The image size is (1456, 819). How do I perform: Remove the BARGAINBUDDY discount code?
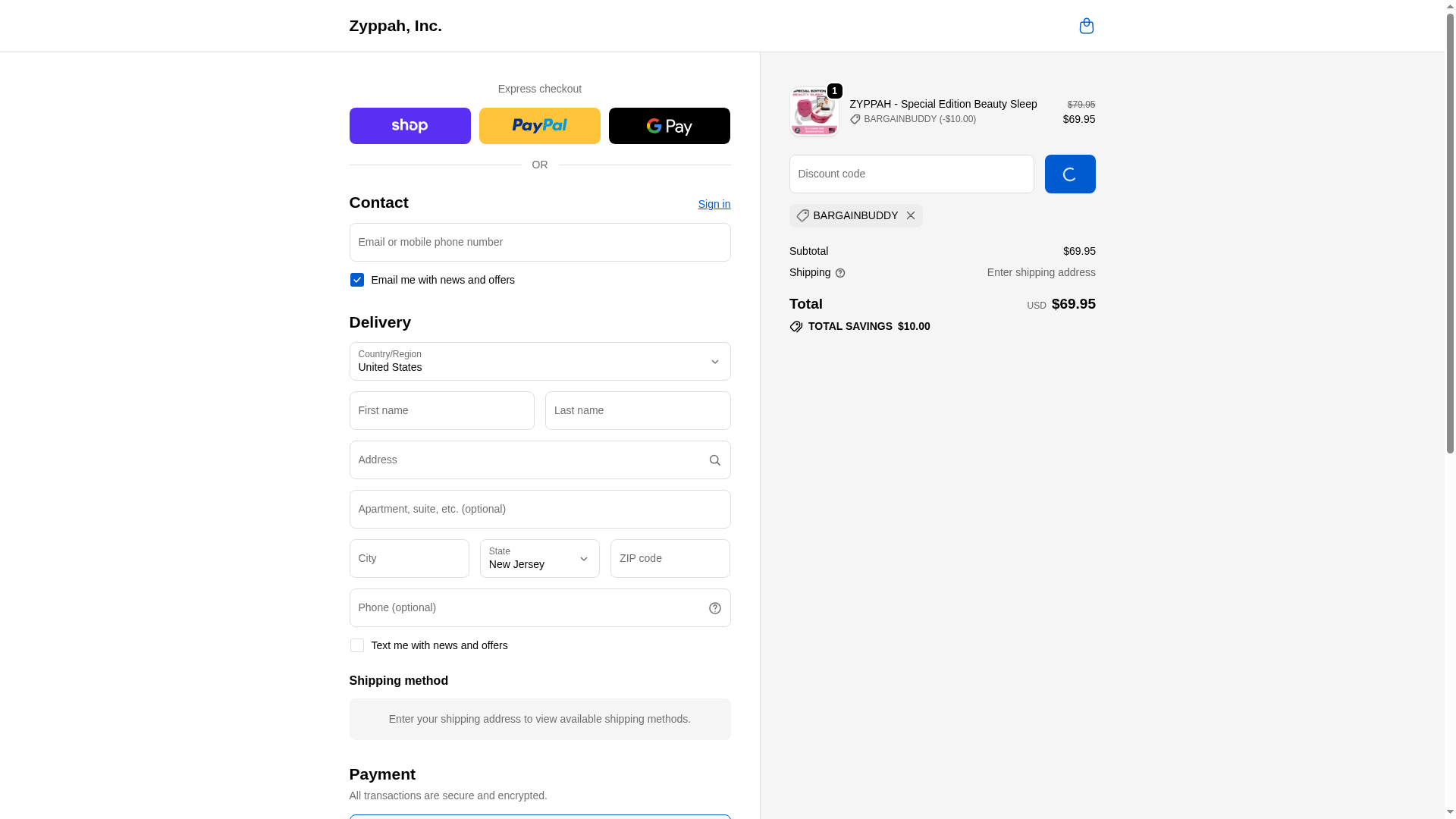click(x=910, y=216)
